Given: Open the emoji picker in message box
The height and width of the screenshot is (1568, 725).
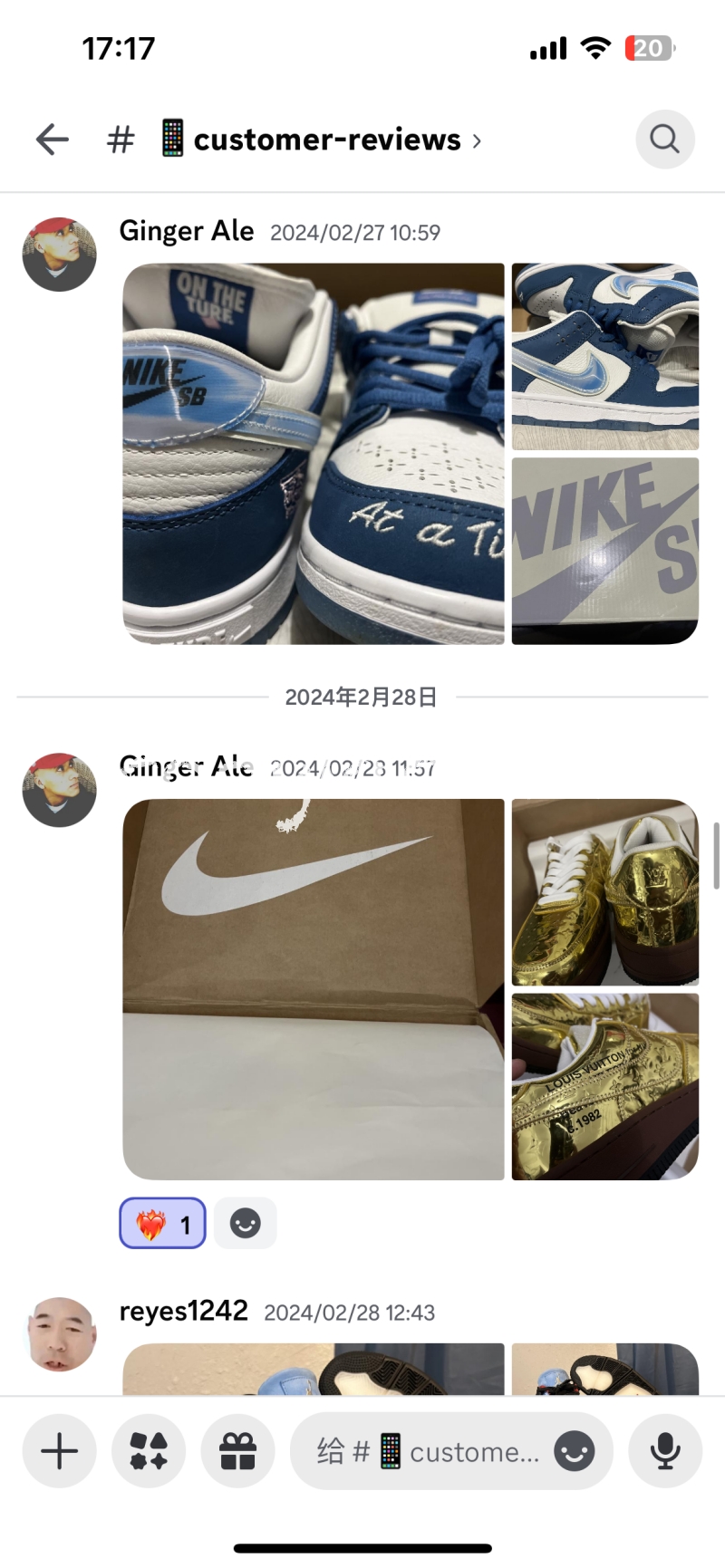Looking at the screenshot, I should tap(575, 1451).
